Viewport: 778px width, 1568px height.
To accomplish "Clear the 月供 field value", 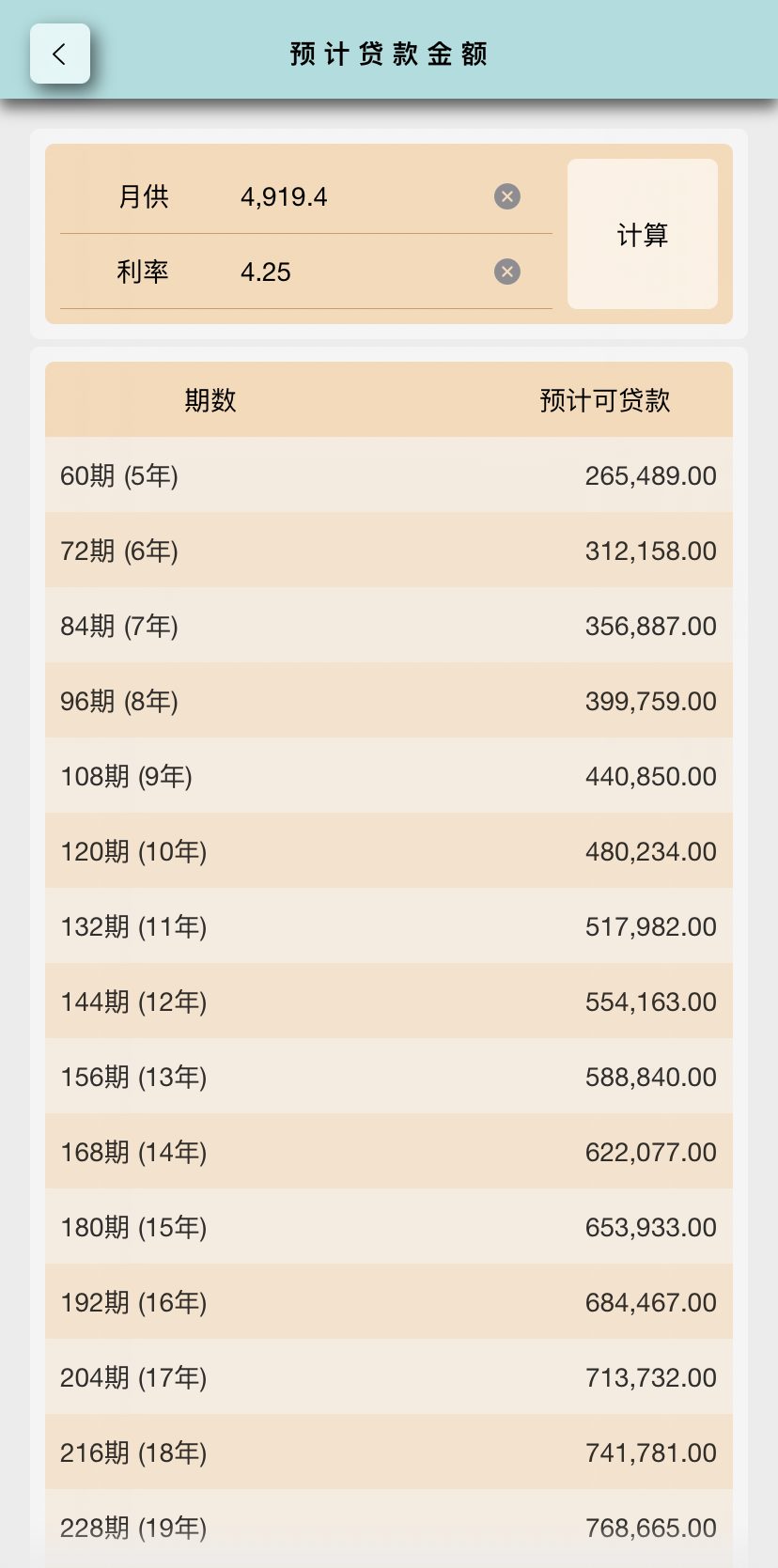I will point(507,196).
